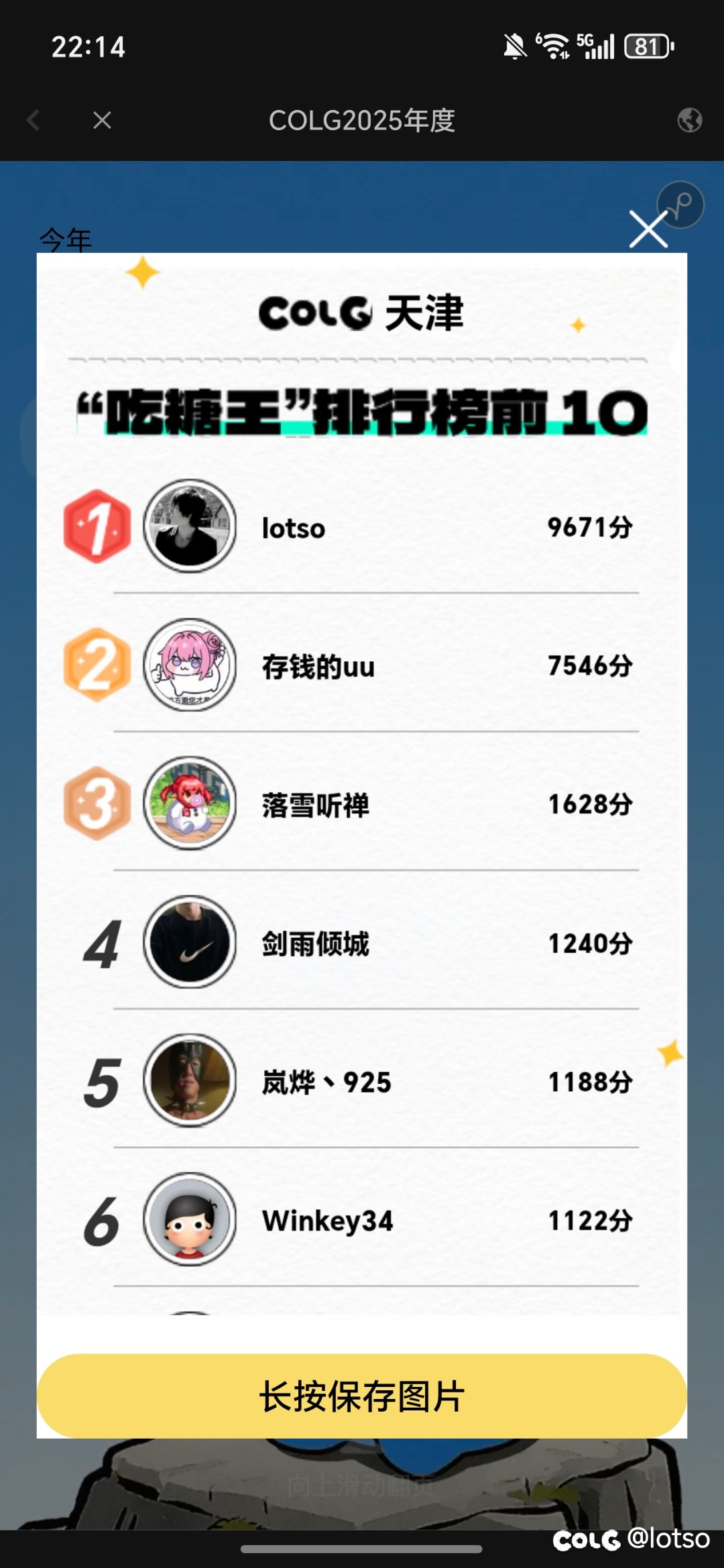
Task: Open the globe icon in the title bar
Action: click(689, 121)
